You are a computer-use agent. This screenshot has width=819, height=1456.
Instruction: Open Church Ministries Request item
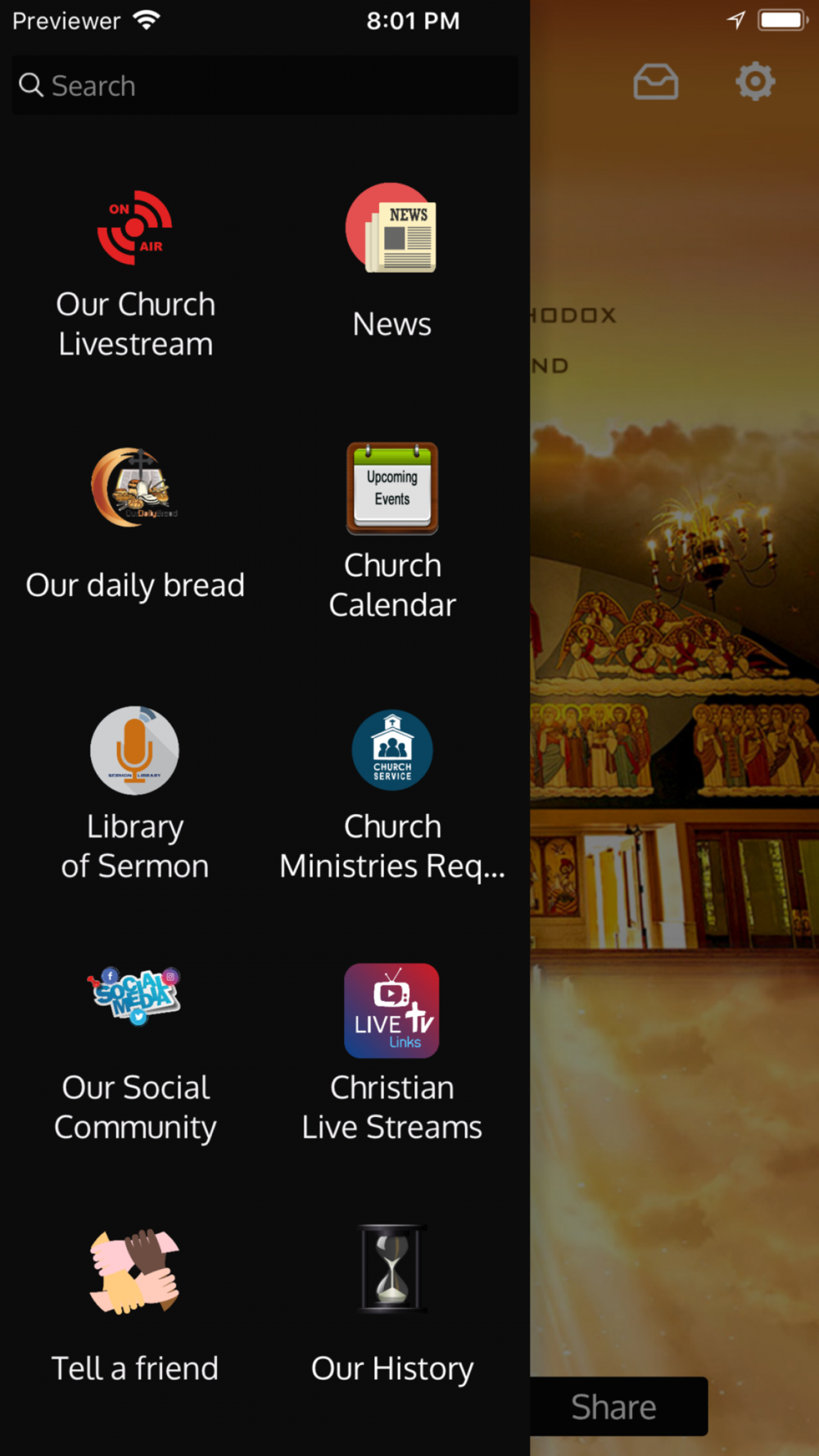click(x=391, y=793)
